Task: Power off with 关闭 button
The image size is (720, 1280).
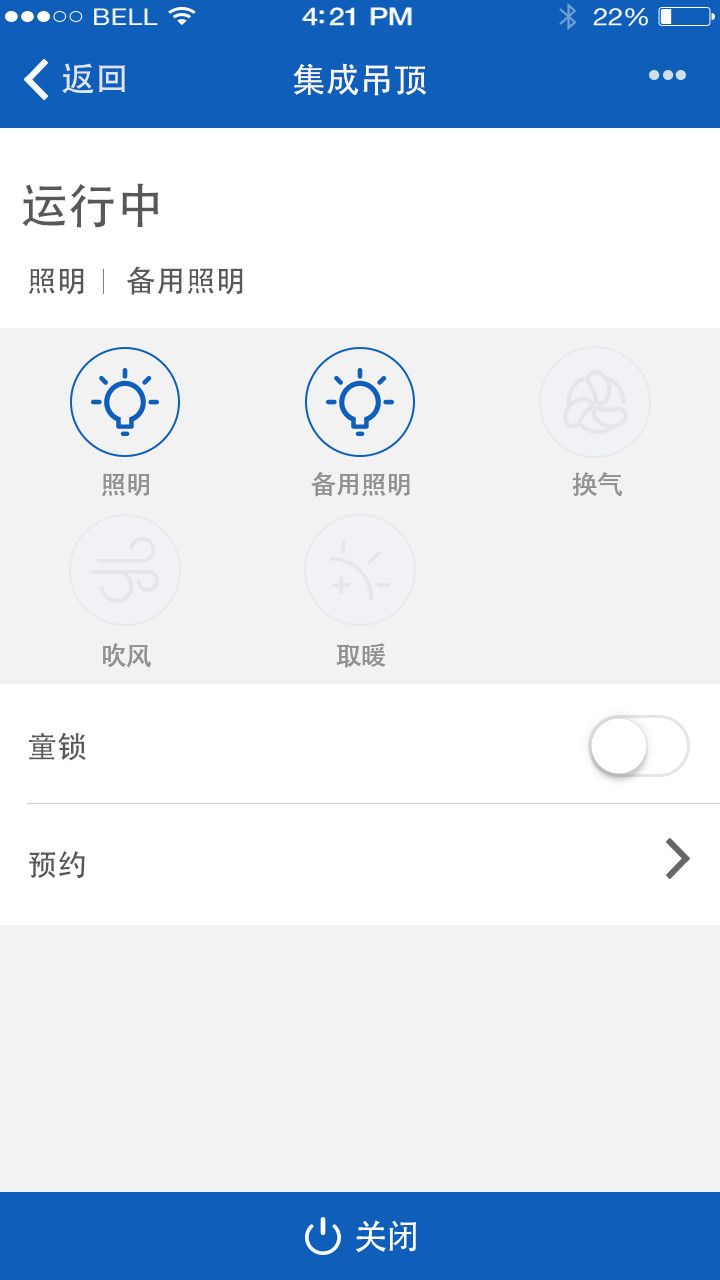Action: click(x=360, y=1236)
